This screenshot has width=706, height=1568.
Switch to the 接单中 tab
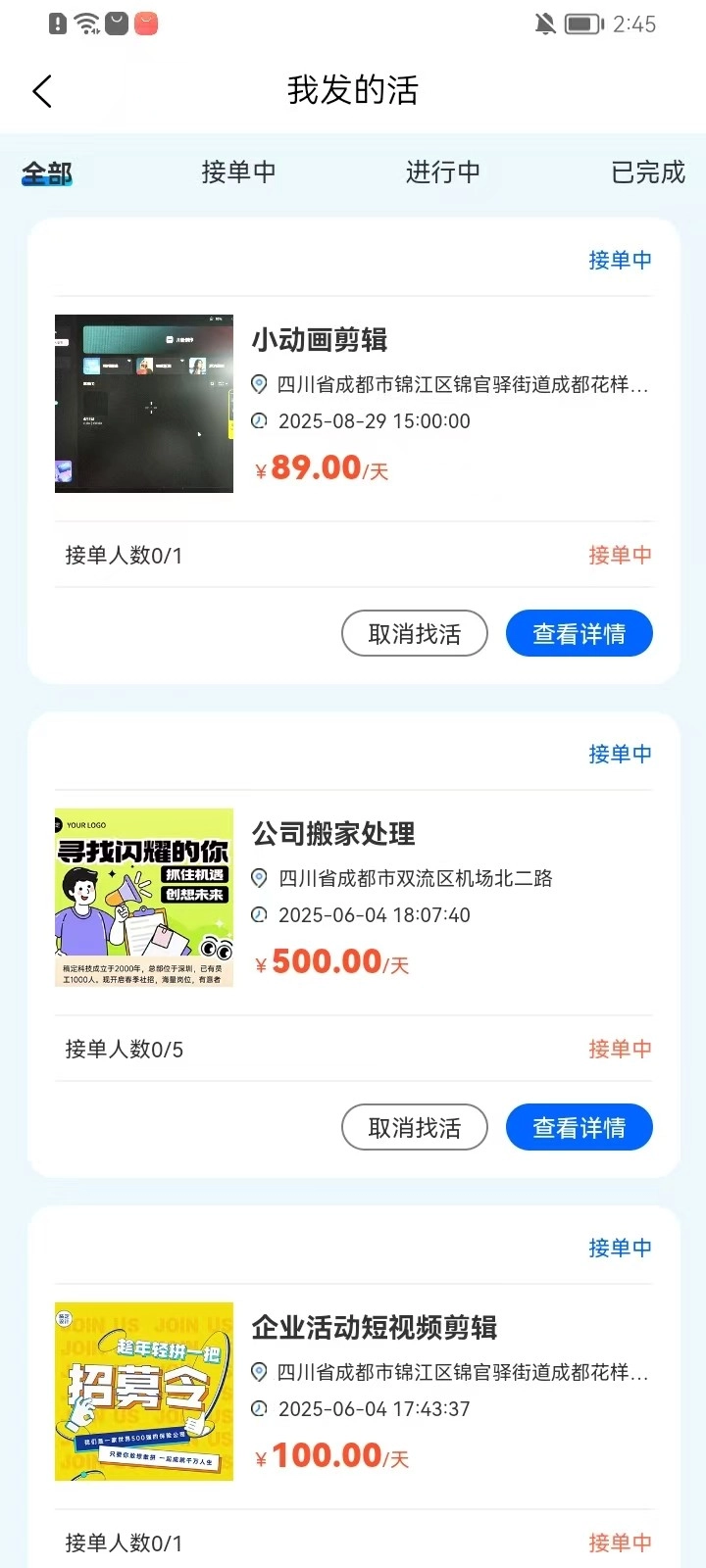tap(239, 172)
